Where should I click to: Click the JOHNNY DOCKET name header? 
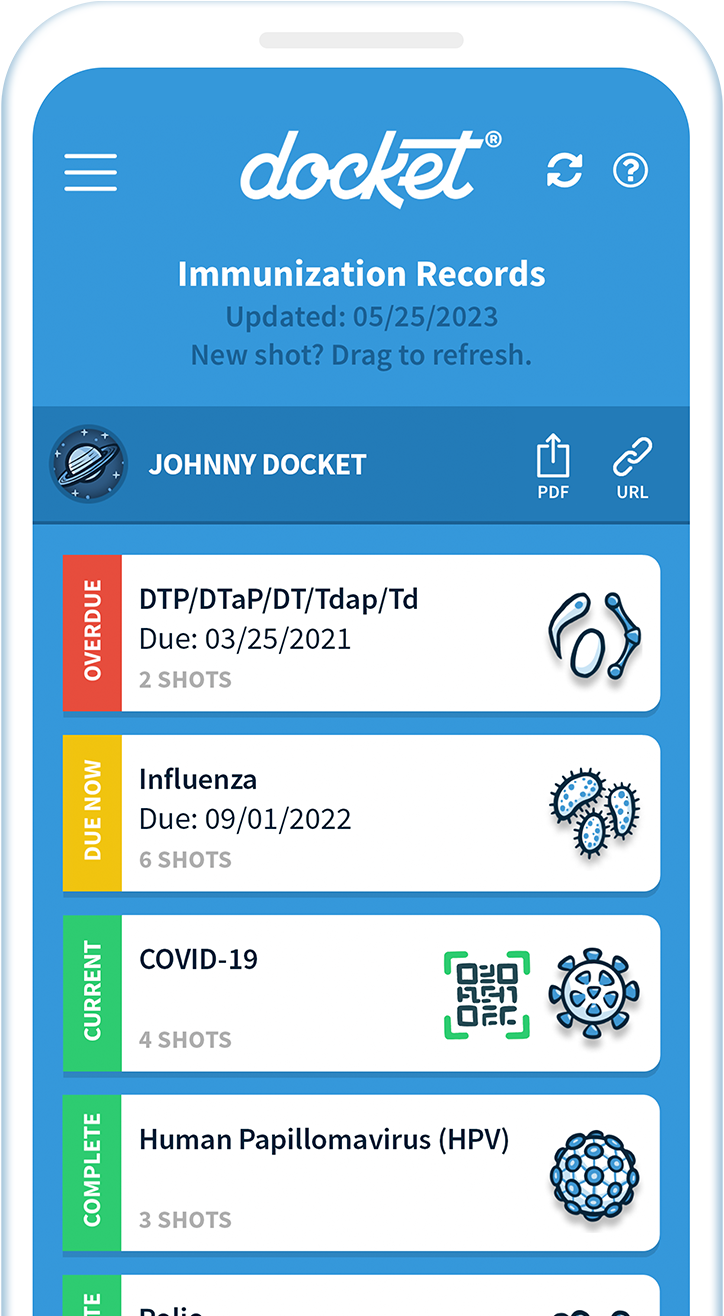pyautogui.click(x=257, y=464)
